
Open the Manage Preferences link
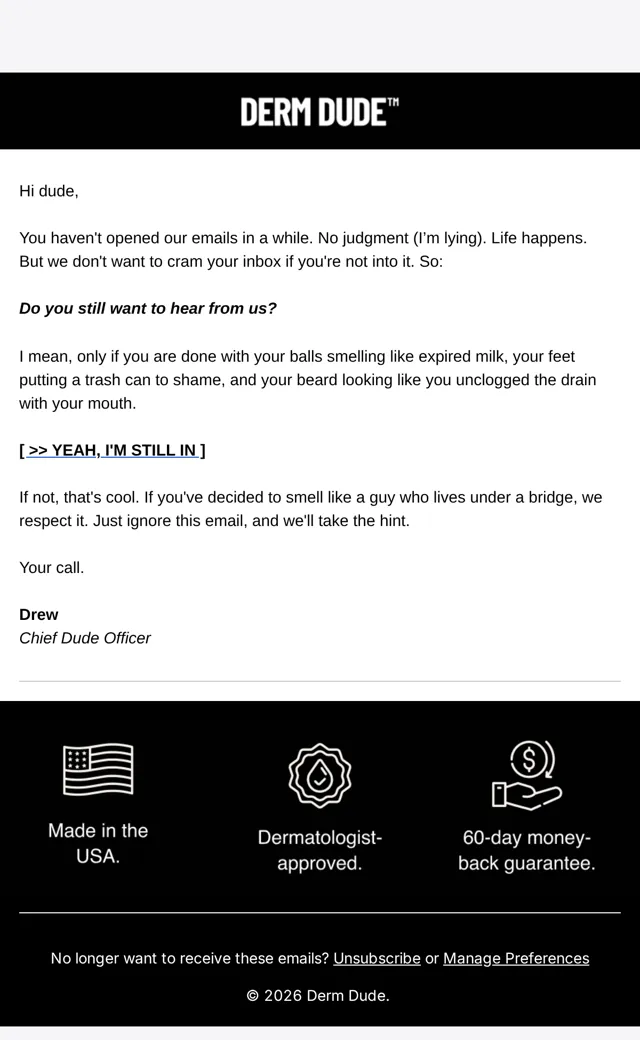[x=516, y=958]
